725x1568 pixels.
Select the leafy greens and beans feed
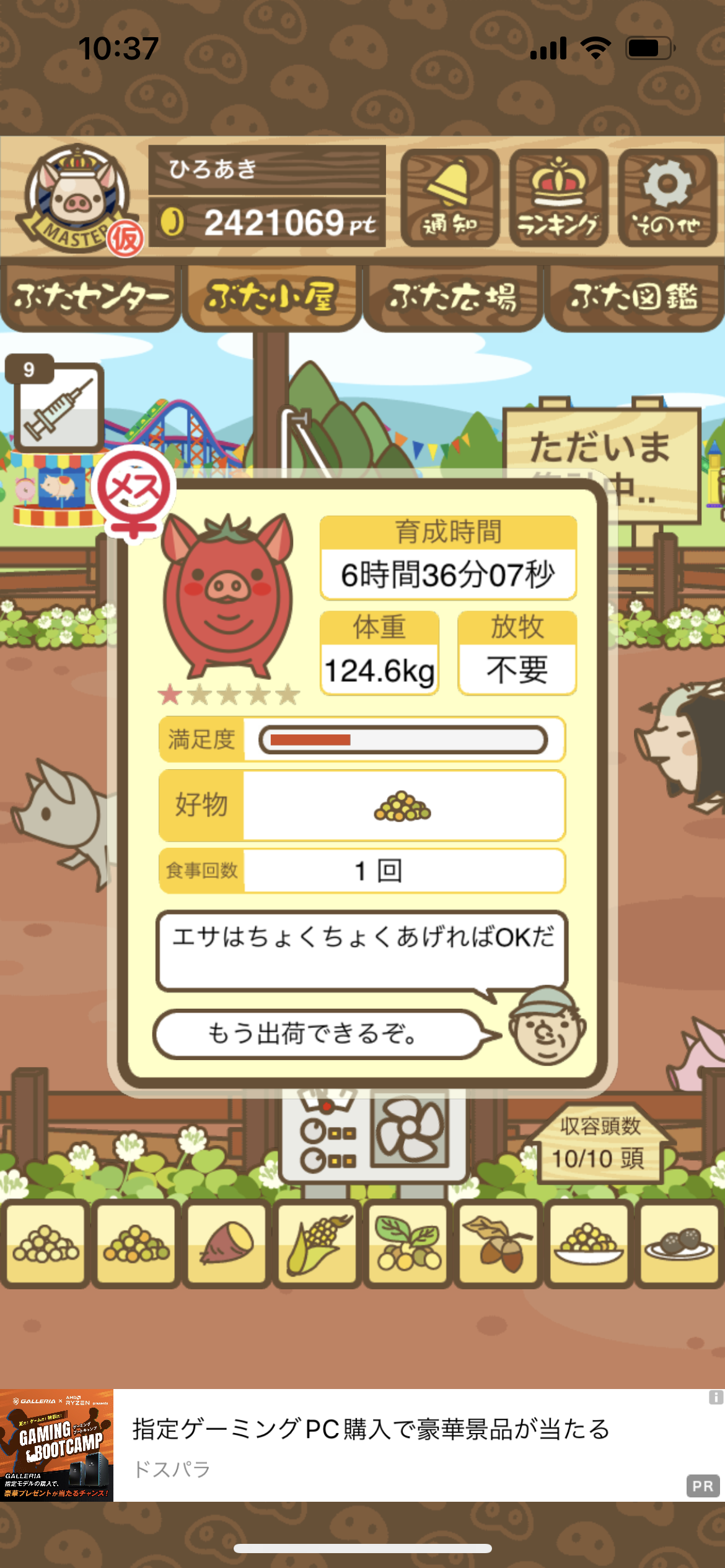pyautogui.click(x=407, y=1243)
